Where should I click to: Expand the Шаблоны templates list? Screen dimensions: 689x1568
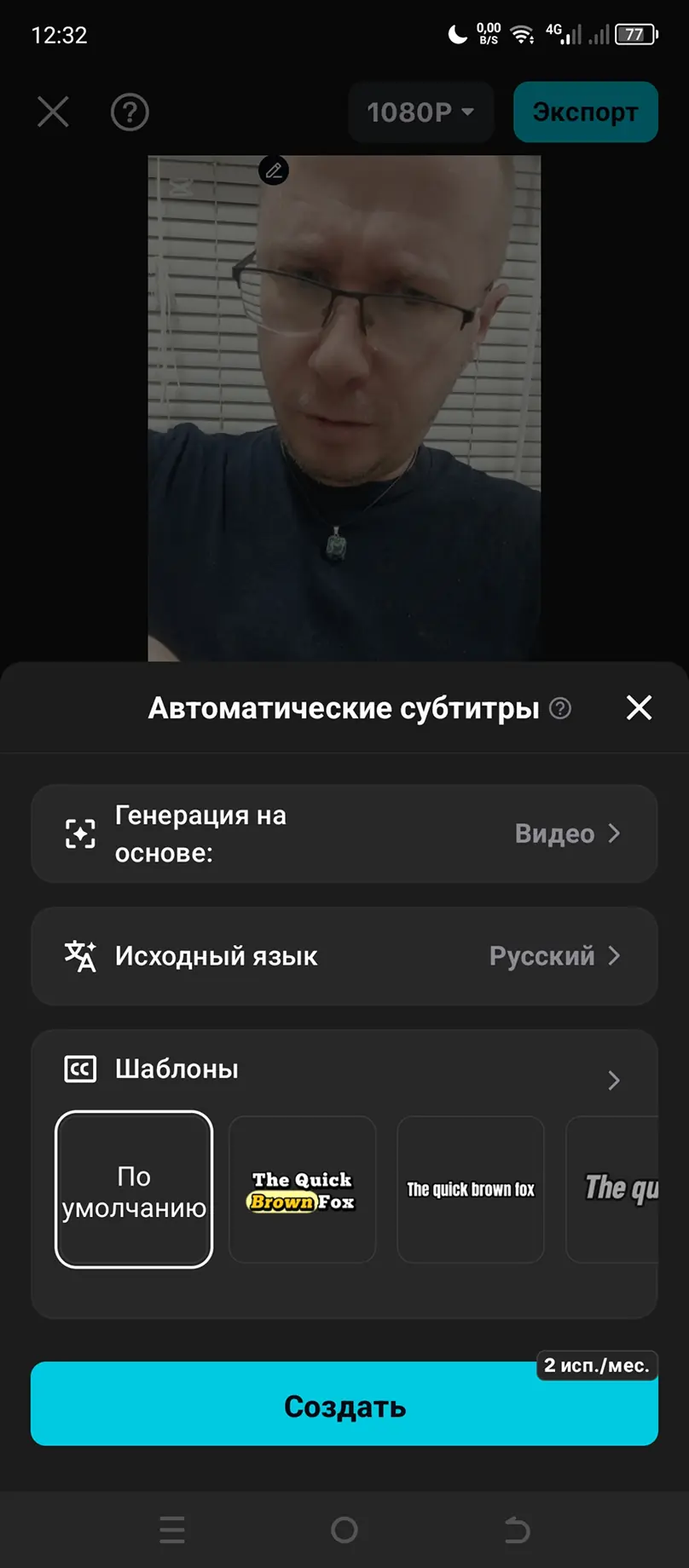click(613, 1080)
